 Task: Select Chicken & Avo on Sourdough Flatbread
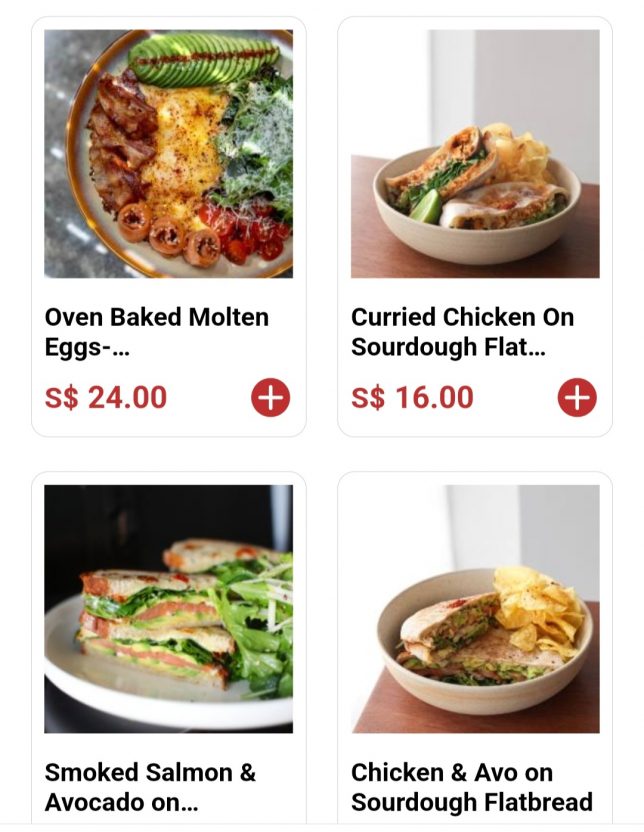tap(475, 608)
